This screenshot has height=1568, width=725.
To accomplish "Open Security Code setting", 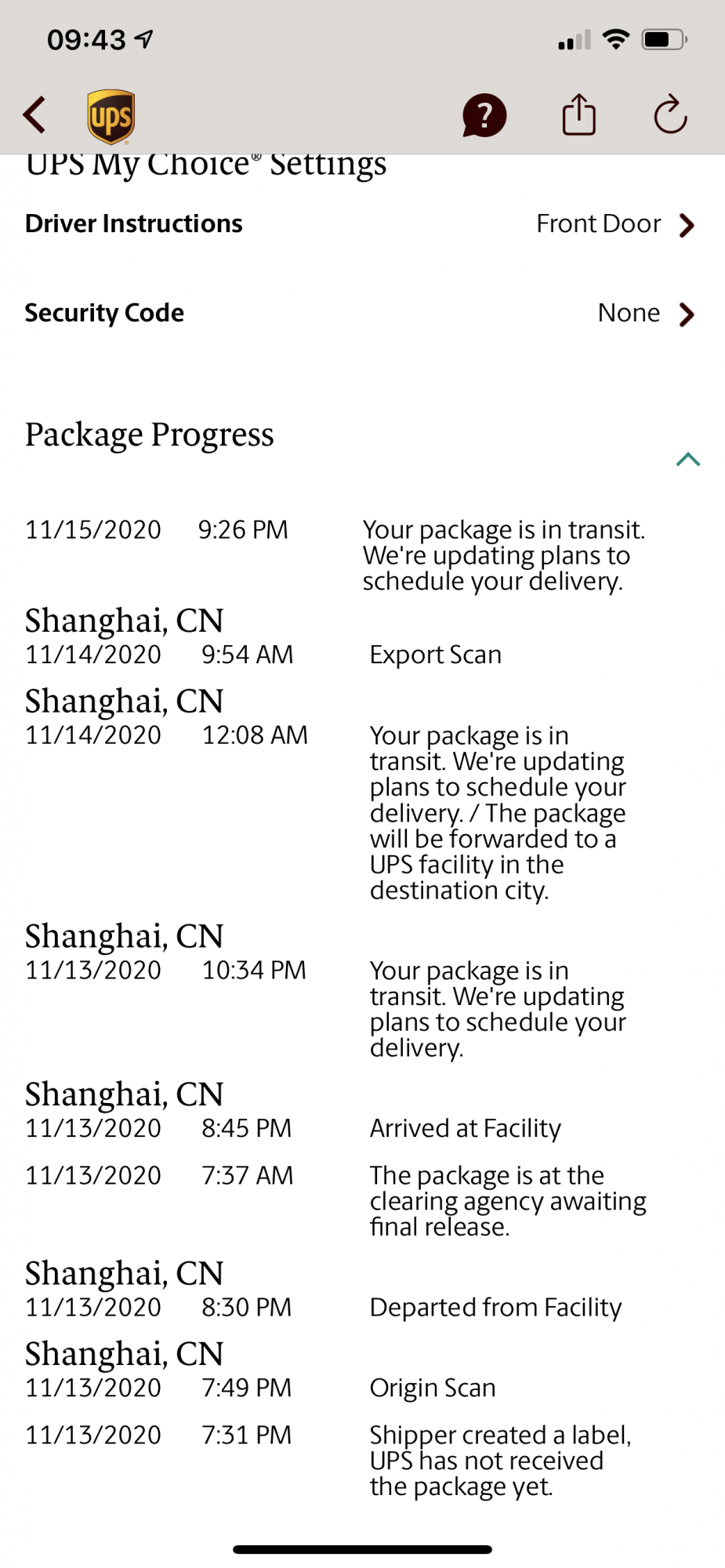I will (361, 314).
